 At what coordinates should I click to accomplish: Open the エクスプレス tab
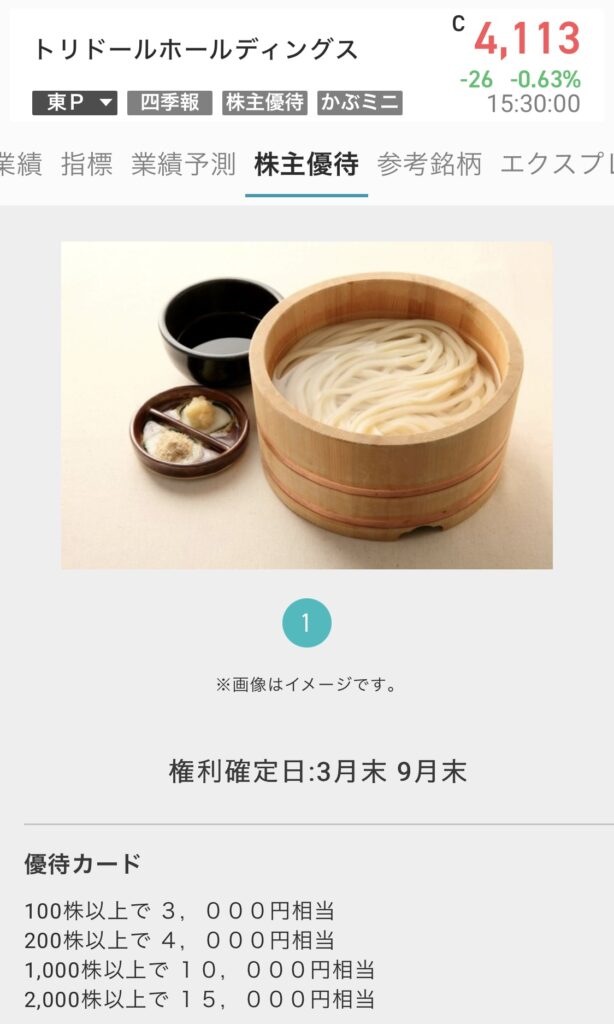tap(556, 165)
